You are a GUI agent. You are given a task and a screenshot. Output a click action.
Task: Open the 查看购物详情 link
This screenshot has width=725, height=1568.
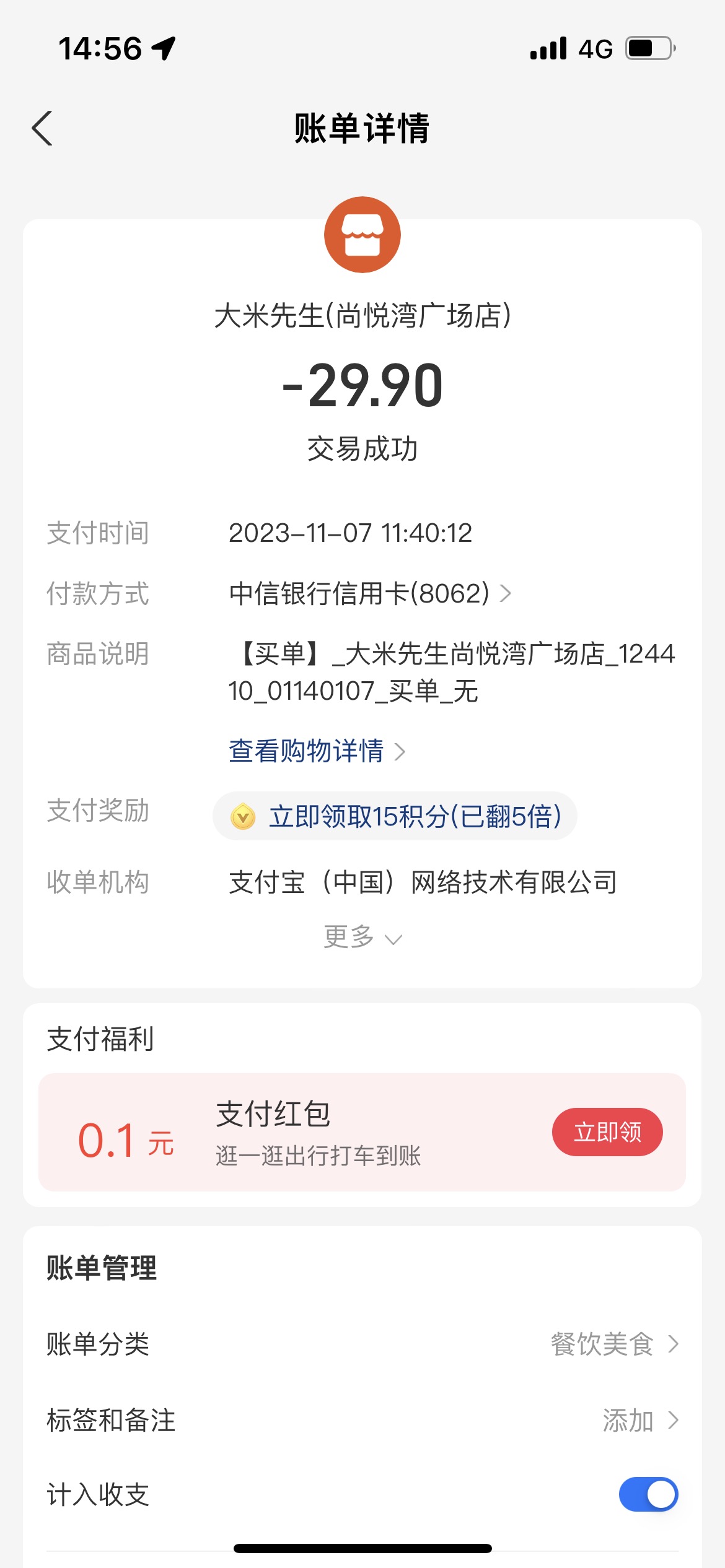[317, 751]
